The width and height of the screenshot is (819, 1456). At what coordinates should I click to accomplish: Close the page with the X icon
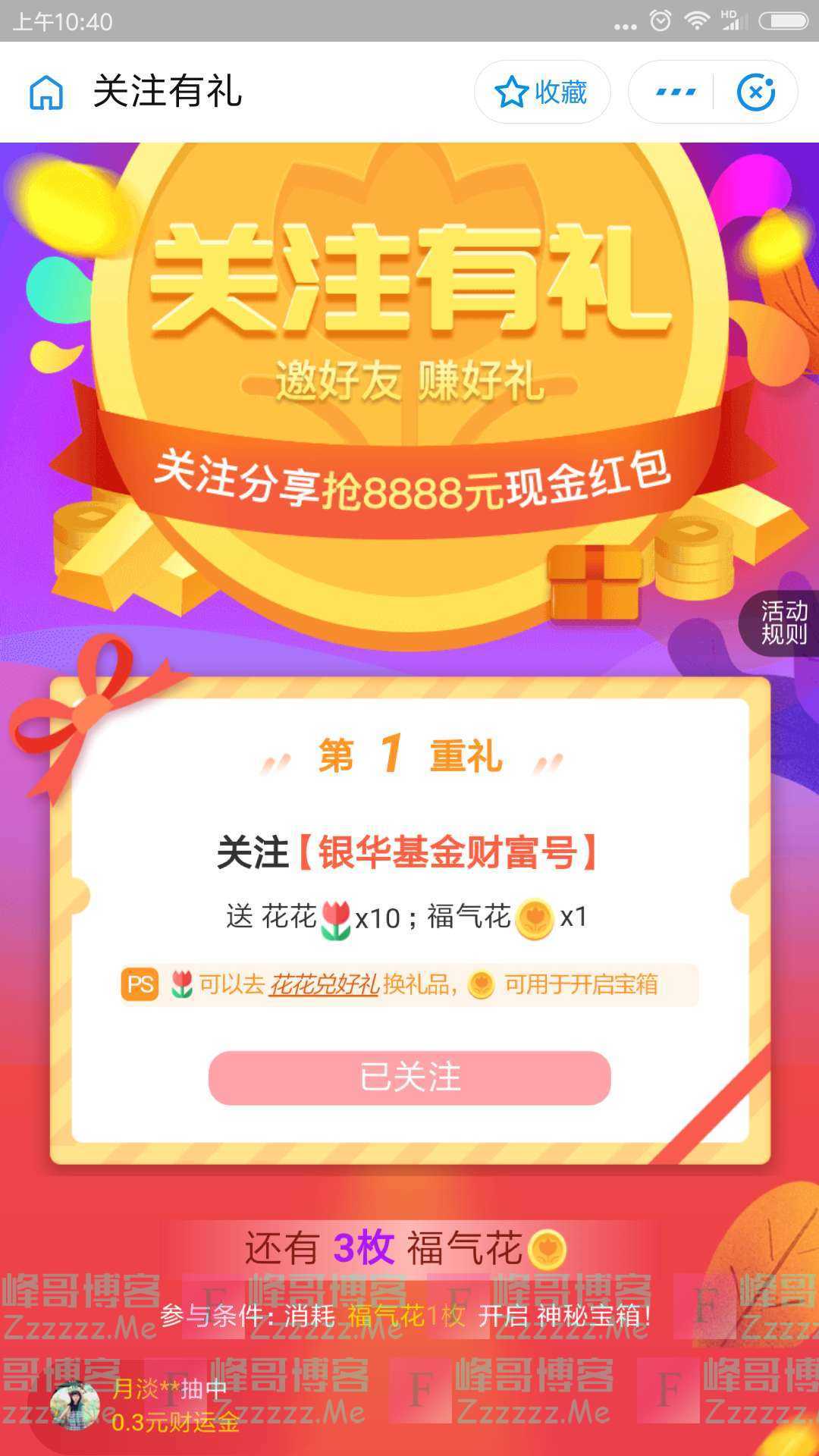click(x=755, y=92)
